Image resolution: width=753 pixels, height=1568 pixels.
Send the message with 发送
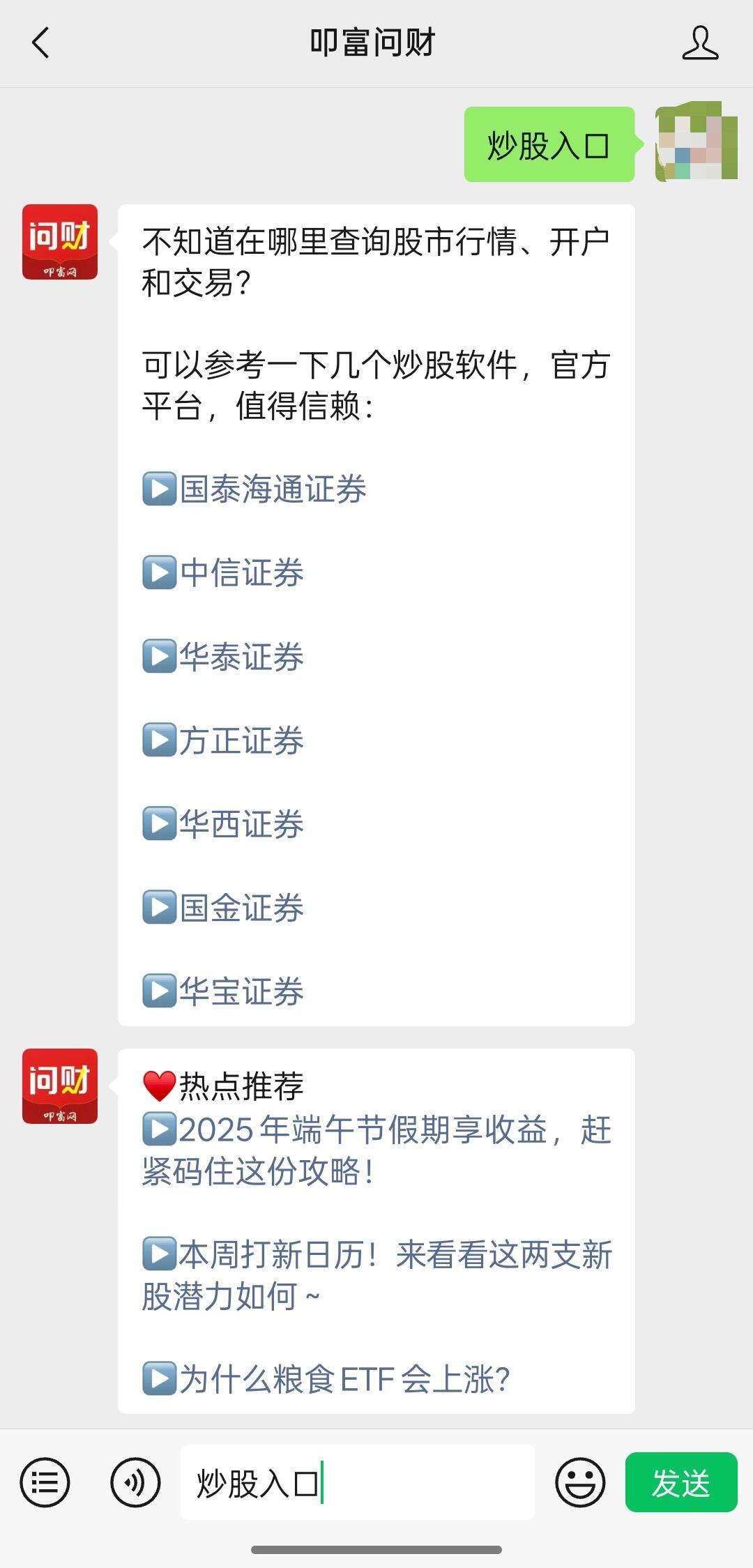point(680,1482)
